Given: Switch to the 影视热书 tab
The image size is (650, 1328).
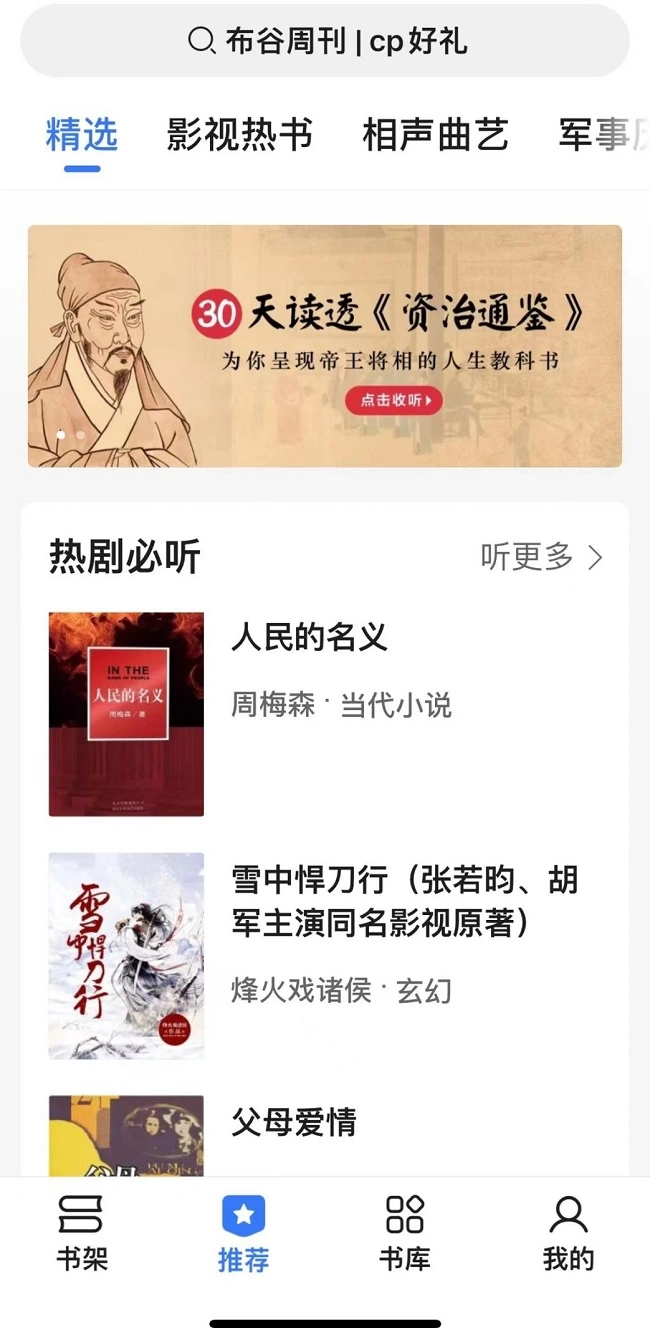Looking at the screenshot, I should (239, 135).
